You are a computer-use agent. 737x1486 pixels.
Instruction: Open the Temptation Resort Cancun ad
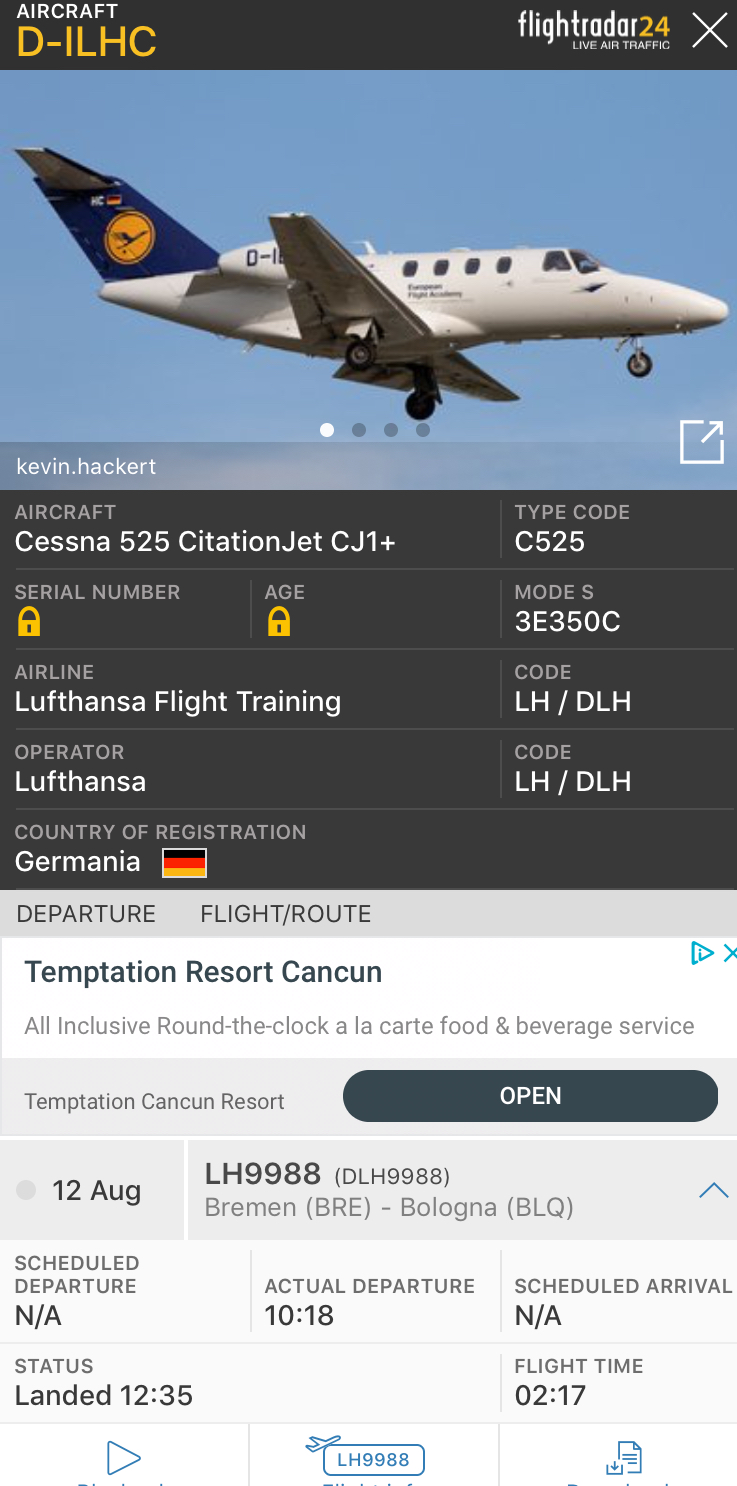coord(530,1096)
